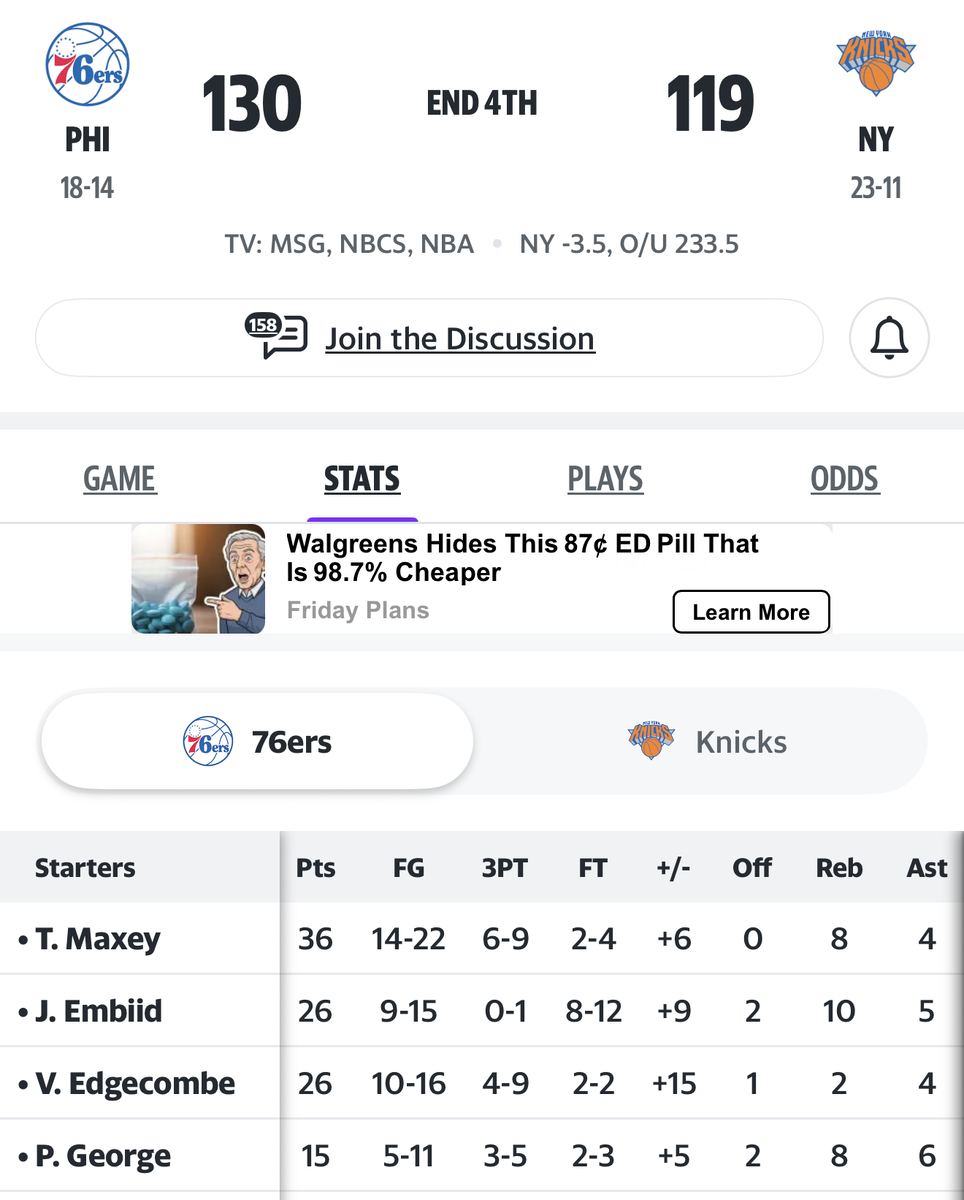Open the PHI 76ers team page
Viewport: 964px width, 1200px height.
pyautogui.click(x=88, y=92)
